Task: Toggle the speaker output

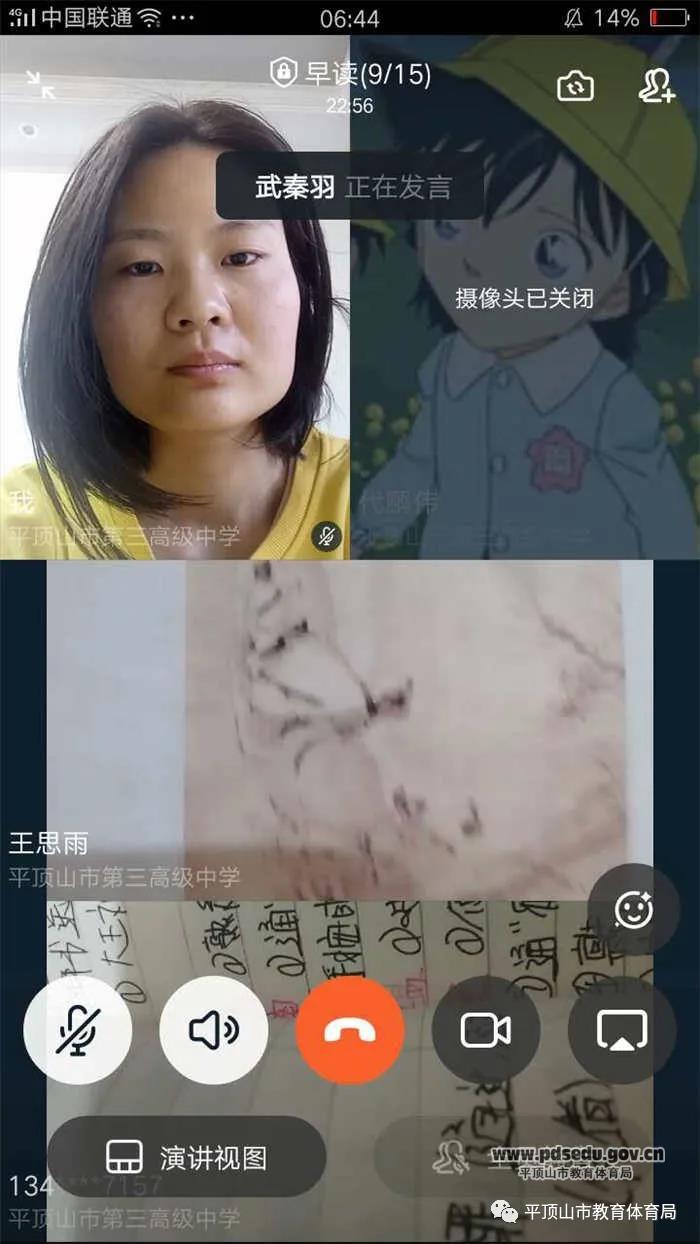Action: click(x=213, y=1030)
